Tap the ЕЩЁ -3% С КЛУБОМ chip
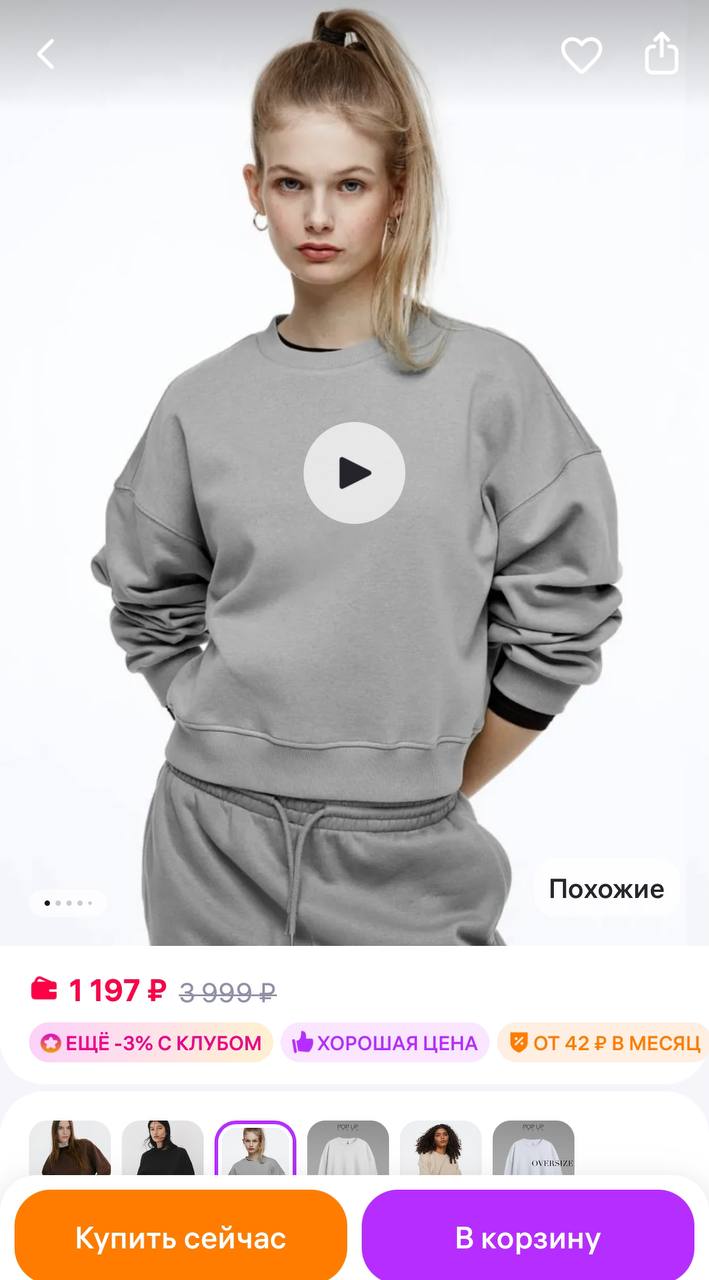This screenshot has height=1280, width=709. pyautogui.click(x=151, y=1043)
